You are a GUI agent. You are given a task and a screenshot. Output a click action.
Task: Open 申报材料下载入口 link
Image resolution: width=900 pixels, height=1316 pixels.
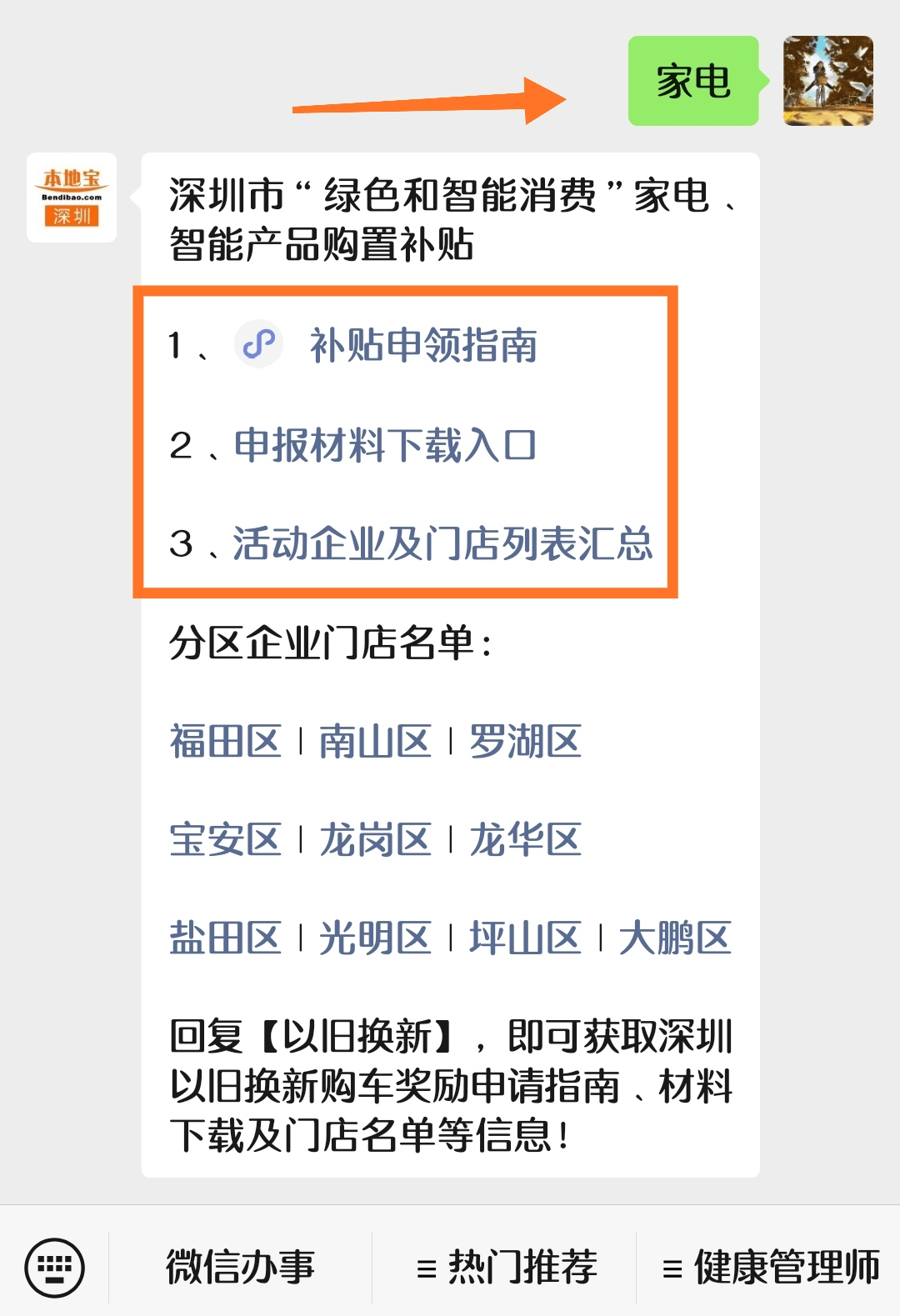[x=384, y=445]
